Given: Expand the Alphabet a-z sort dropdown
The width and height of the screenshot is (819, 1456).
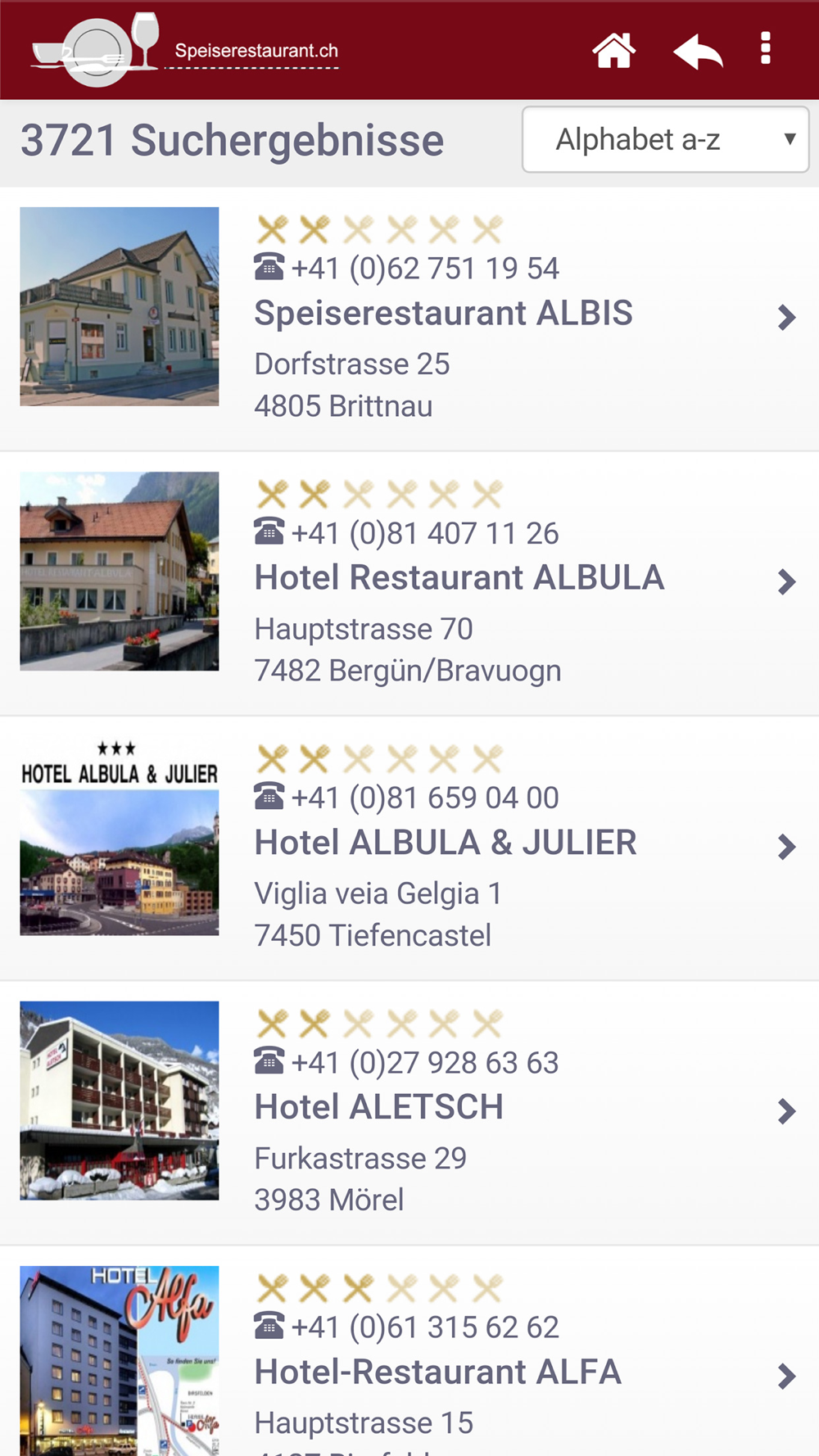Looking at the screenshot, I should pos(665,140).
